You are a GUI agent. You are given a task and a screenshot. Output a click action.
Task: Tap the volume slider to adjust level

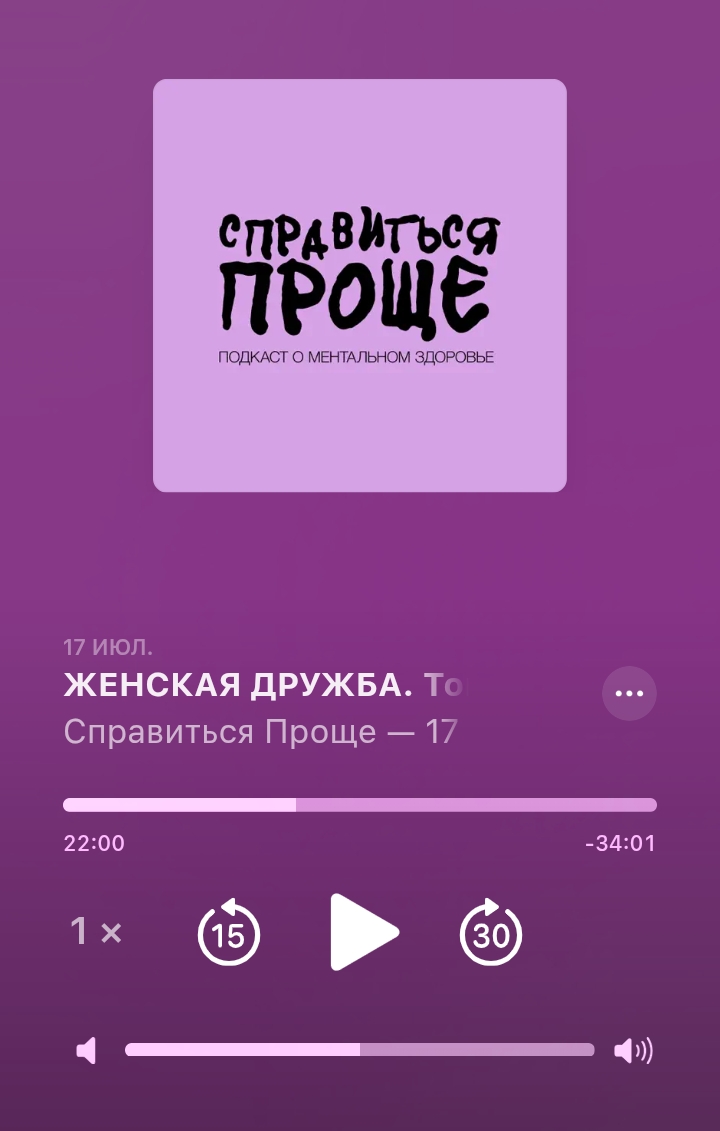pos(360,1050)
